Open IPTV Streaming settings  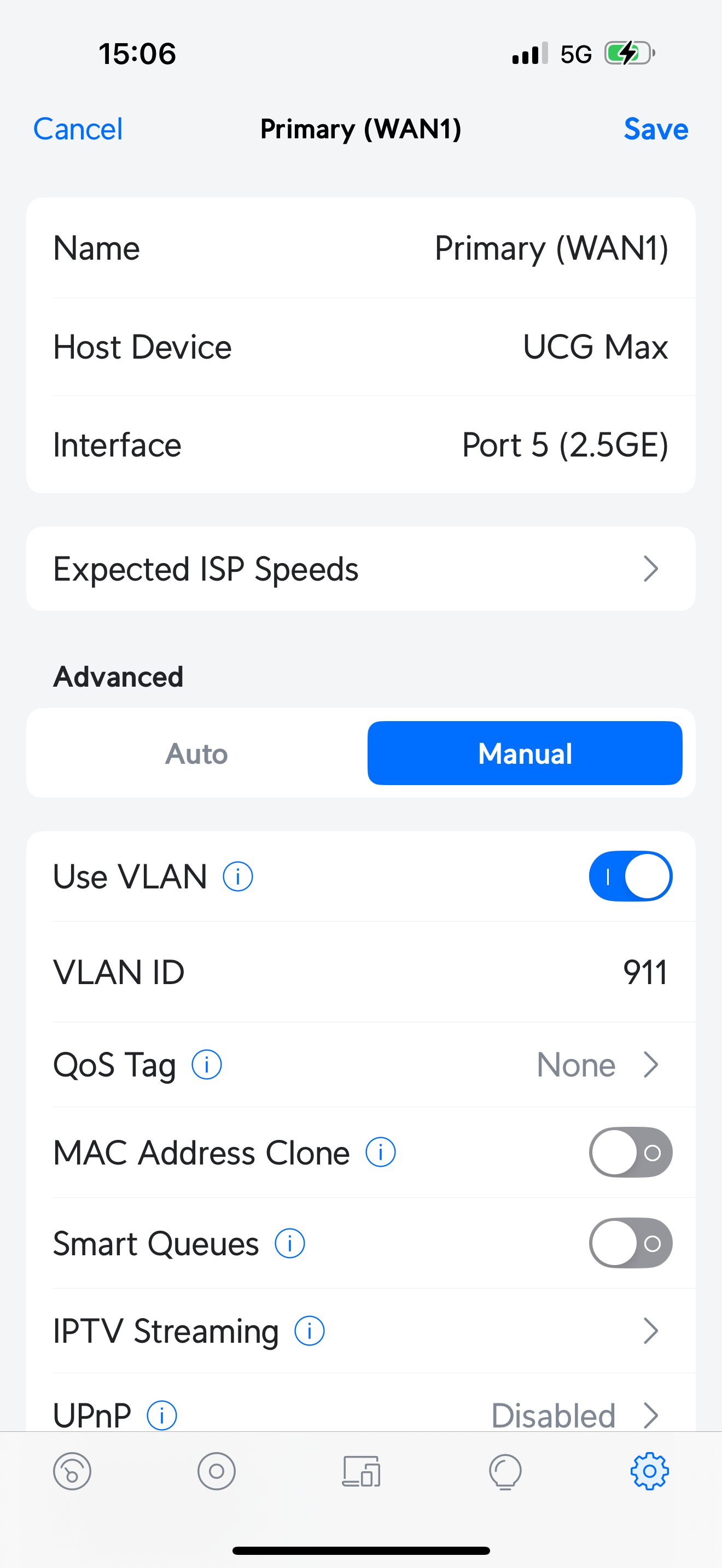(x=361, y=1331)
